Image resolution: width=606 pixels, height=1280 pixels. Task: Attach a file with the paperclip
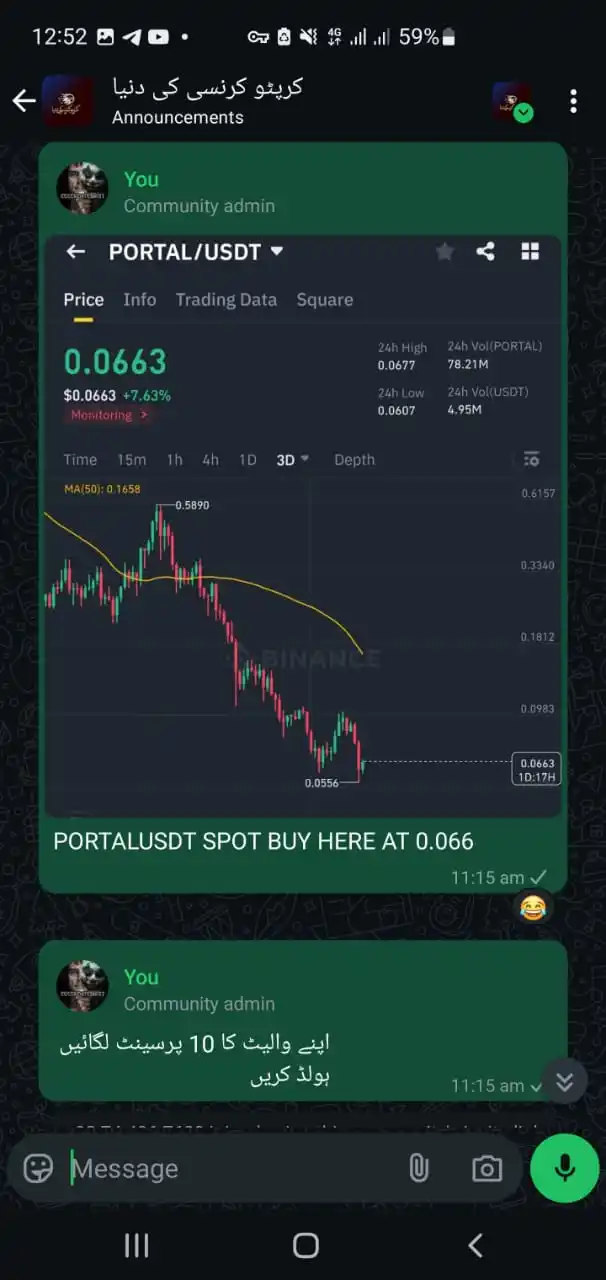(419, 1168)
